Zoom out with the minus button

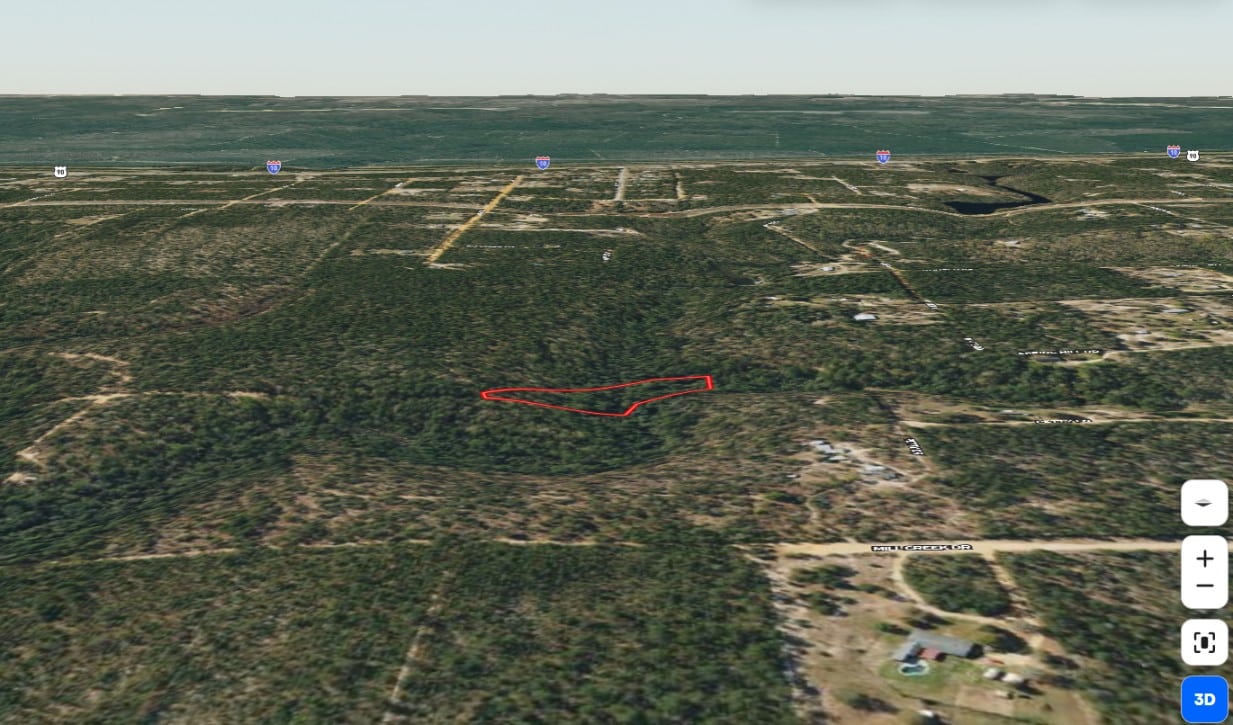(x=1204, y=587)
